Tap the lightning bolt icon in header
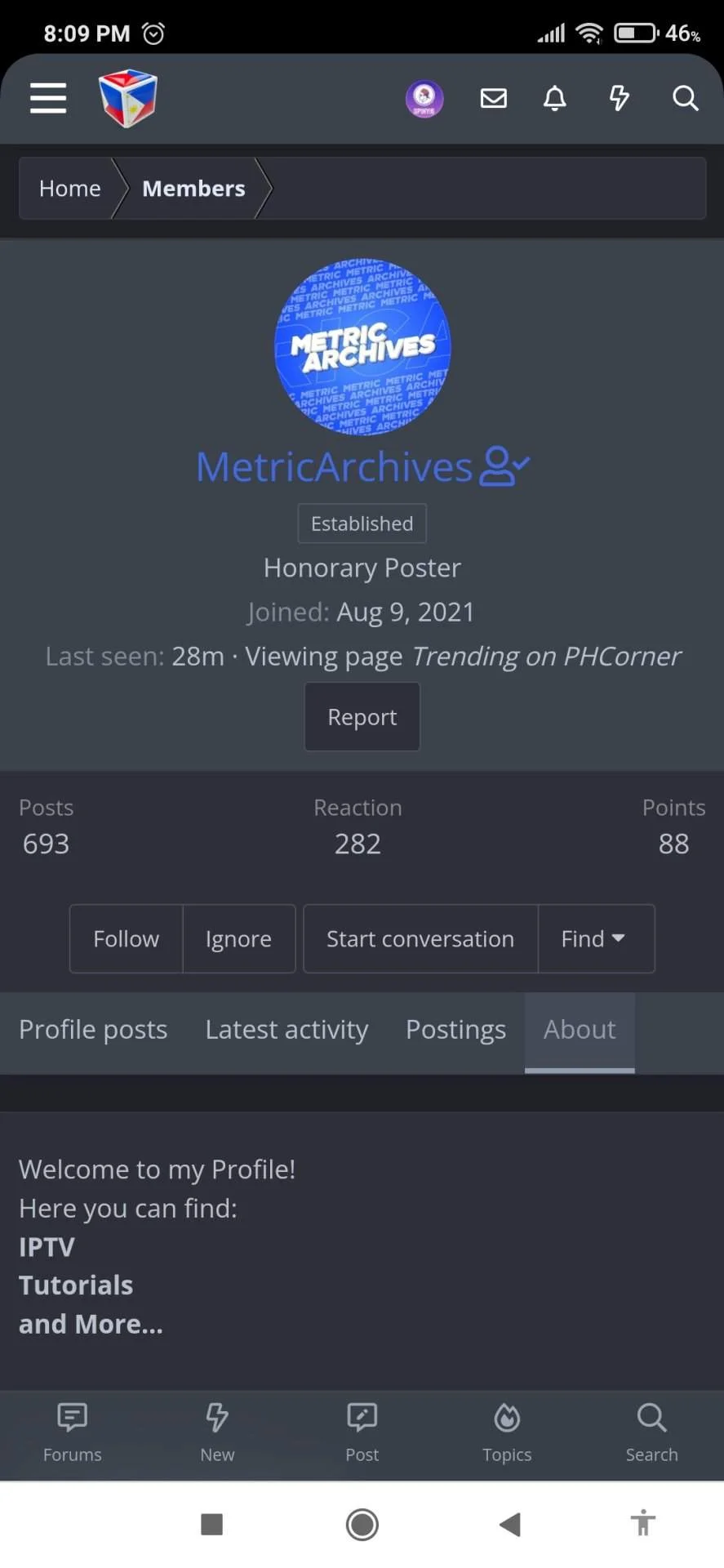This screenshot has height=1568, width=724. (x=620, y=99)
